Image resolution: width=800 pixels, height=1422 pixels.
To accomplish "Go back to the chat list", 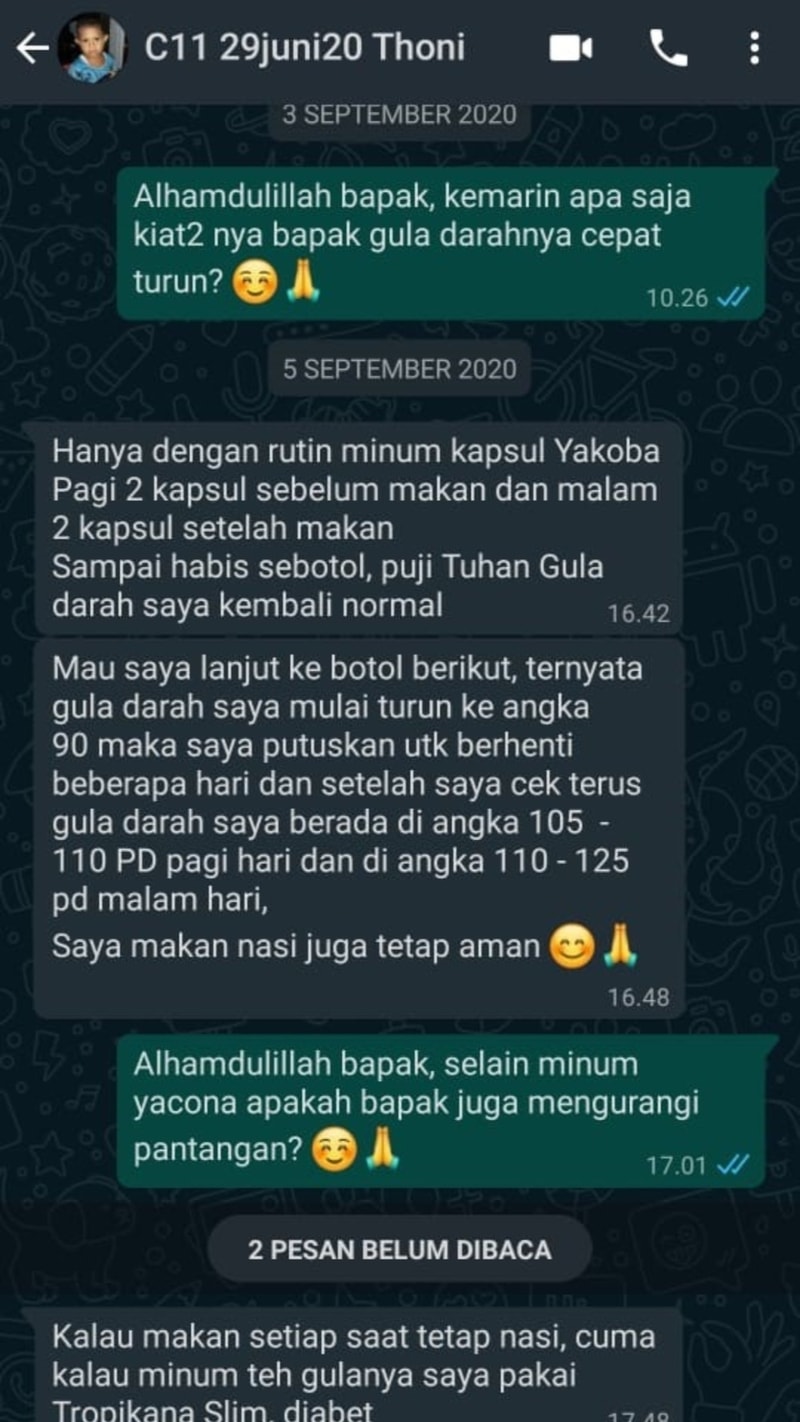I will 32,48.
